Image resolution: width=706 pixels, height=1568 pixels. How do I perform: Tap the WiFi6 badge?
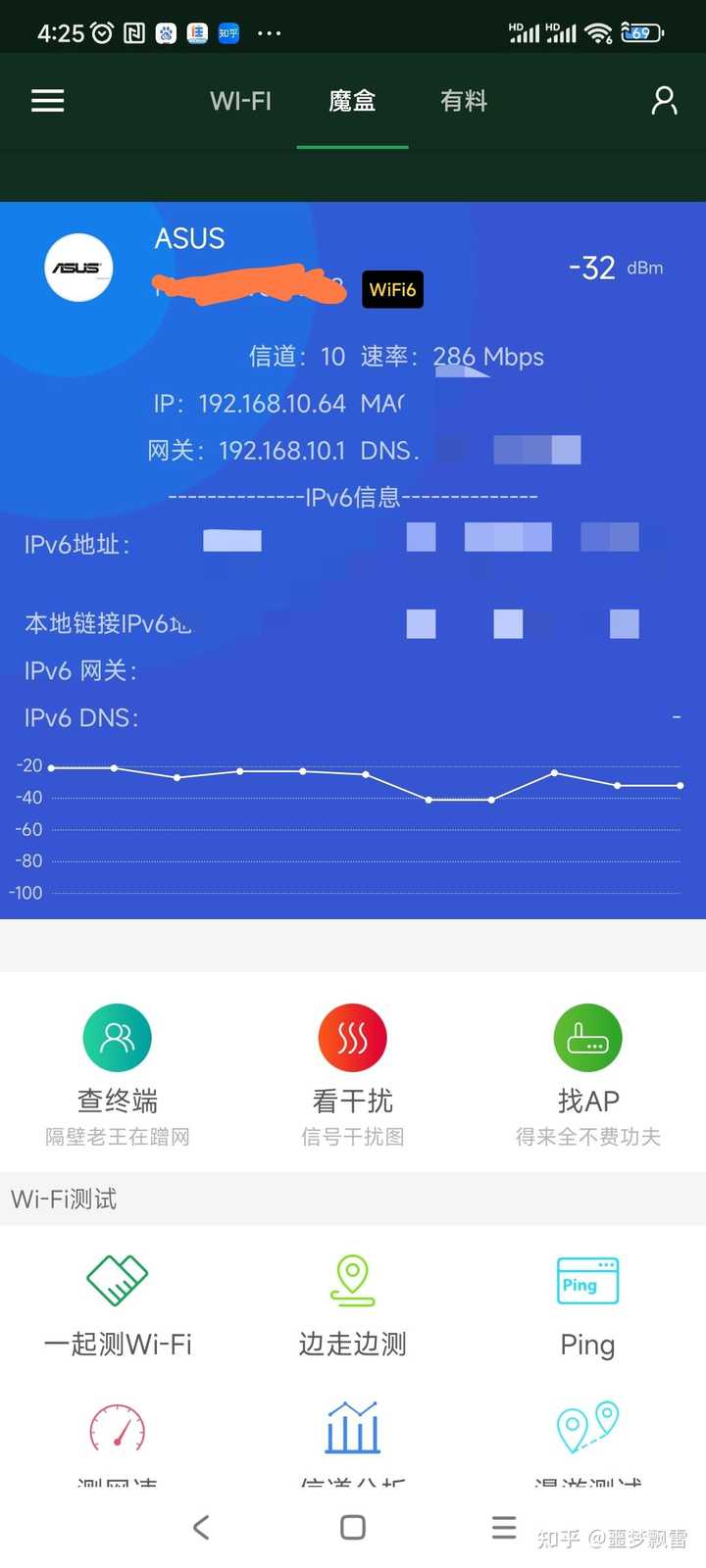392,290
